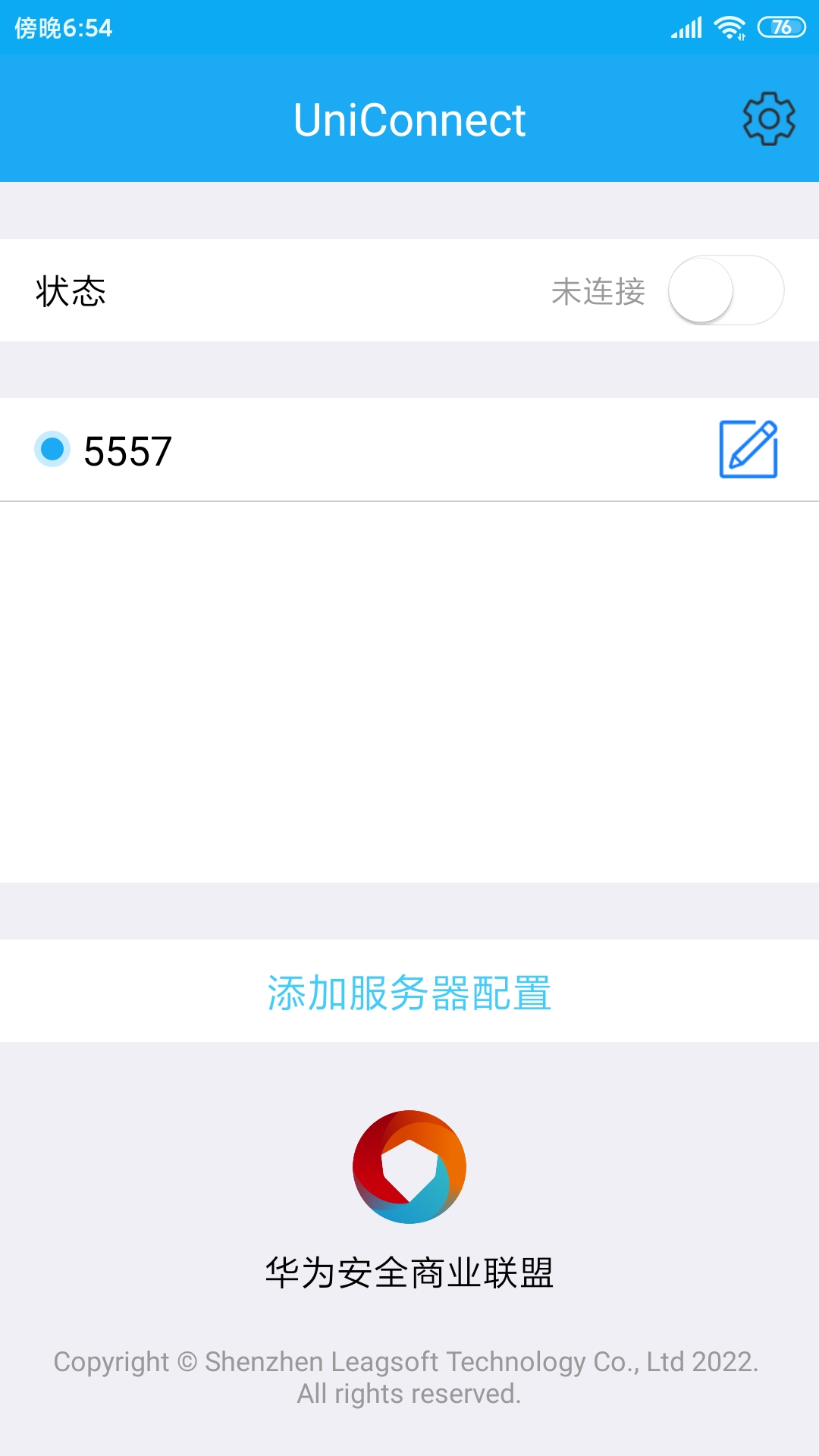The height and width of the screenshot is (1456, 819).
Task: Tap the battery indicator showing 76
Action: click(782, 25)
